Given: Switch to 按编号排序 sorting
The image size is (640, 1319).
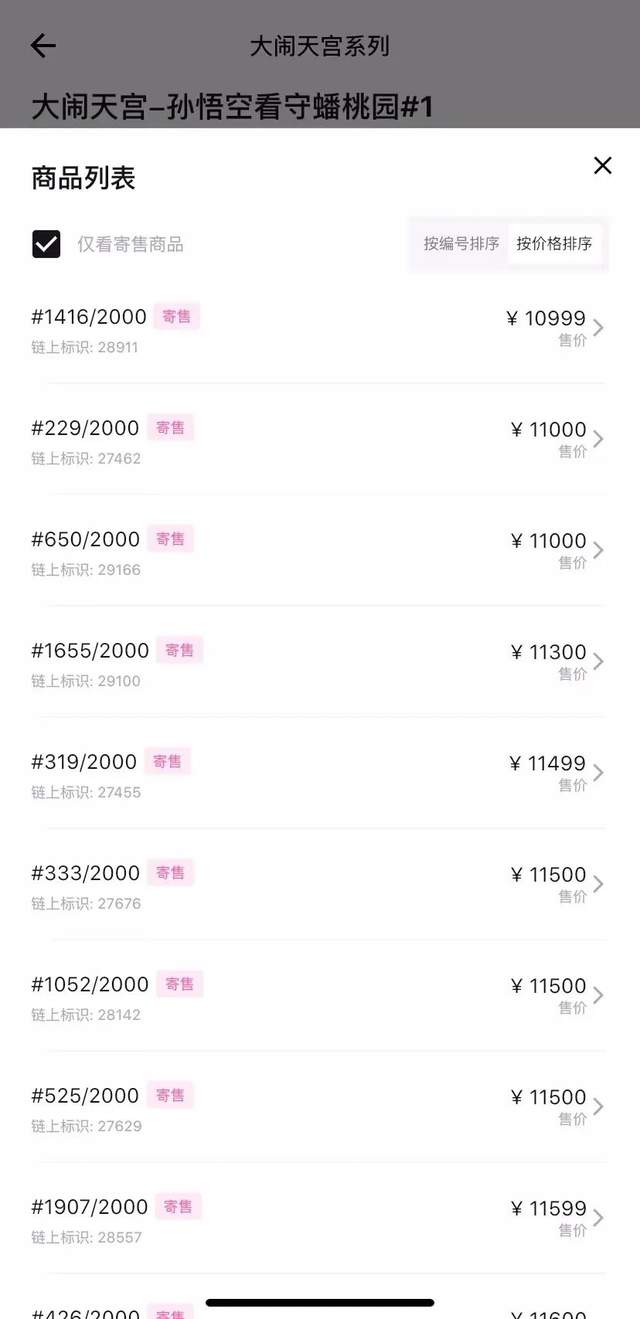Looking at the screenshot, I should pyautogui.click(x=461, y=244).
